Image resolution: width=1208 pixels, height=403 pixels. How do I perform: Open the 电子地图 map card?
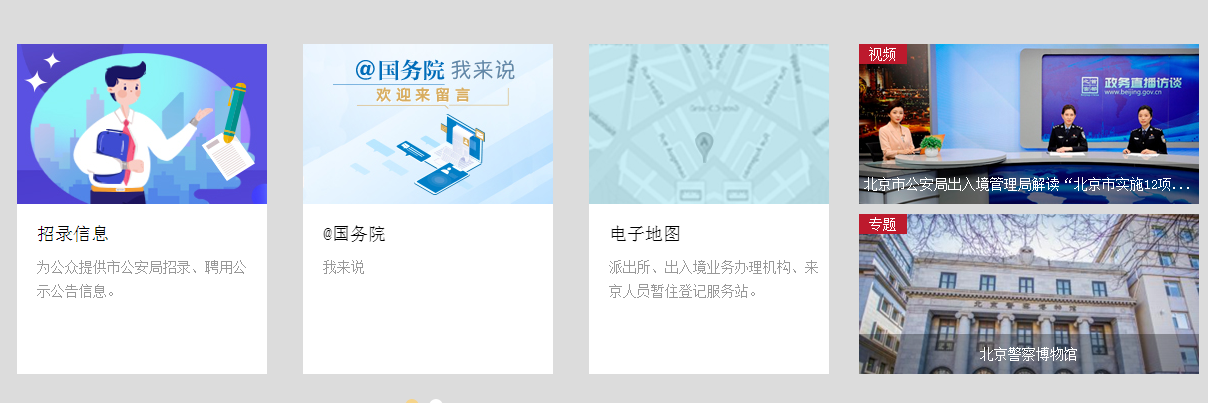(708, 208)
